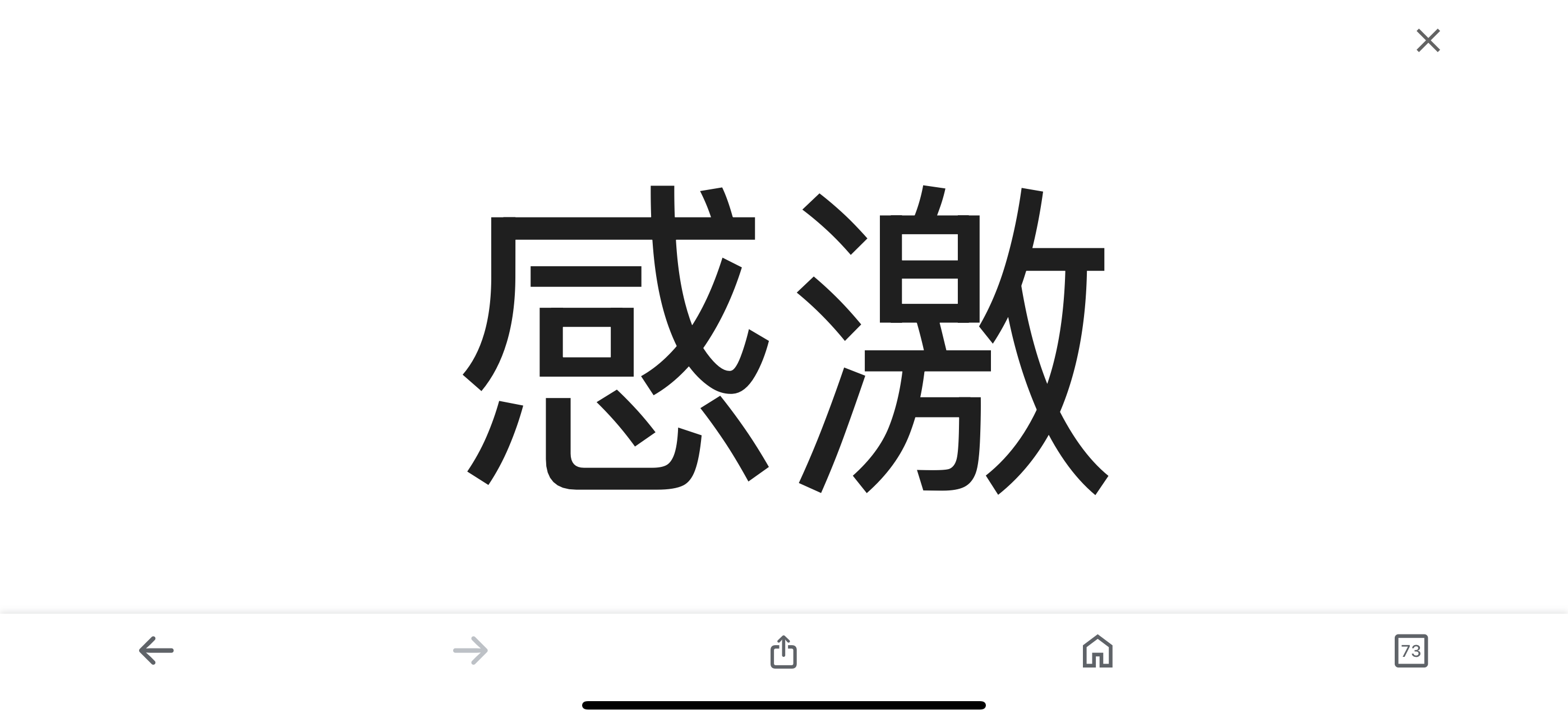The image size is (1568, 723).
Task: Go back to the previous page
Action: (x=156, y=651)
